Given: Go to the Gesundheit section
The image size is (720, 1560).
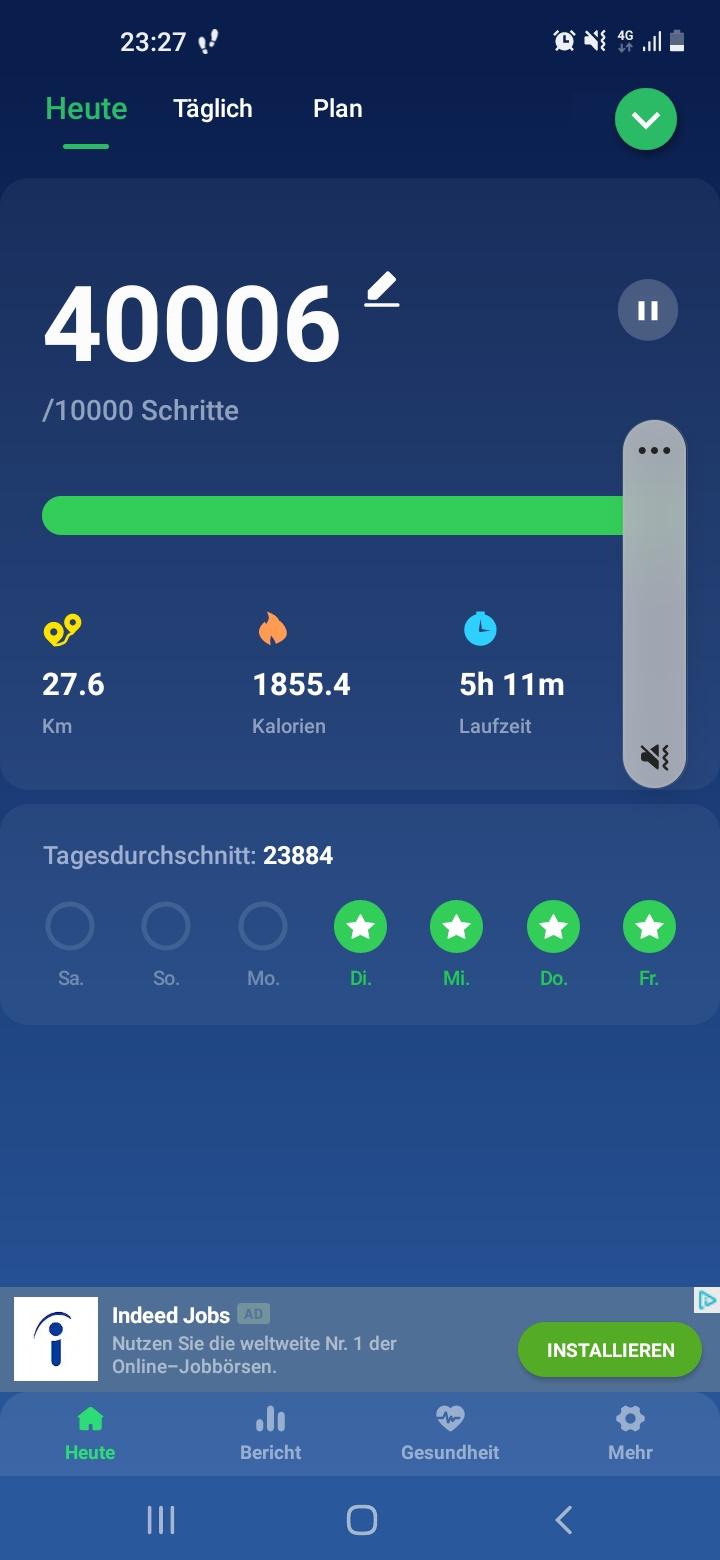Looking at the screenshot, I should tap(450, 1433).
